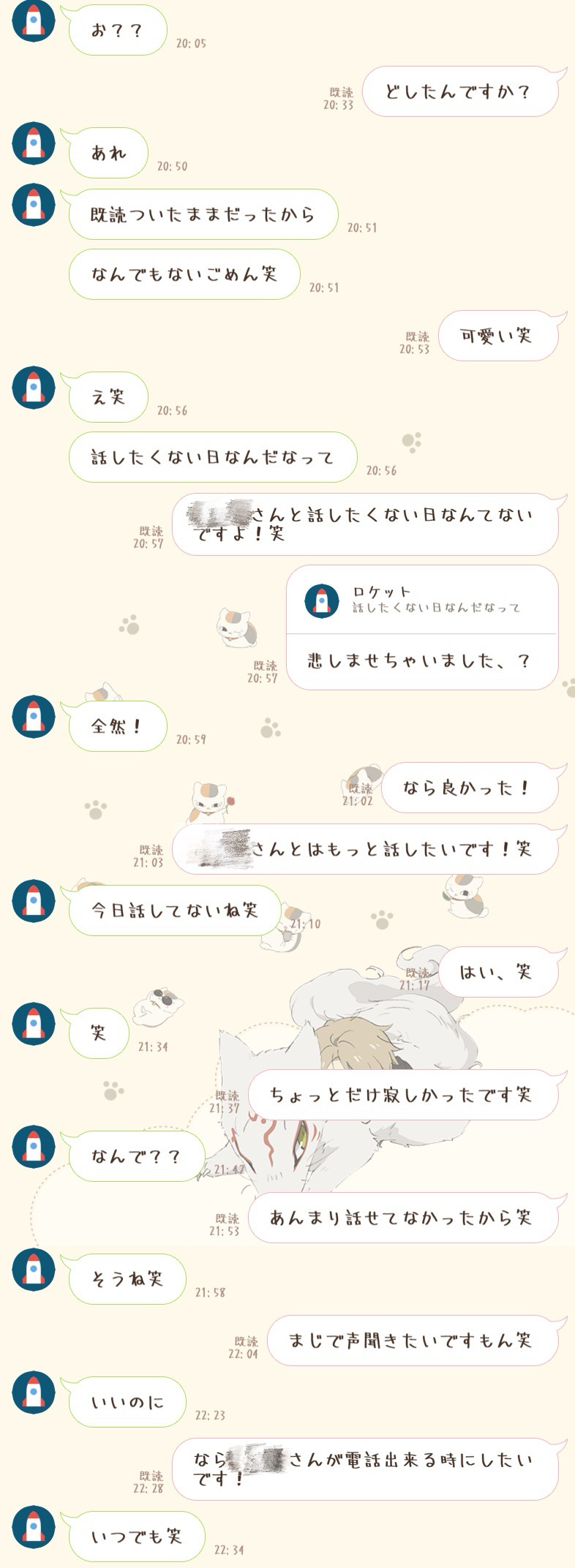This screenshot has height=1568, width=575.
Task: Tap the avatar next to the "え笑" message
Action: coord(34,388)
